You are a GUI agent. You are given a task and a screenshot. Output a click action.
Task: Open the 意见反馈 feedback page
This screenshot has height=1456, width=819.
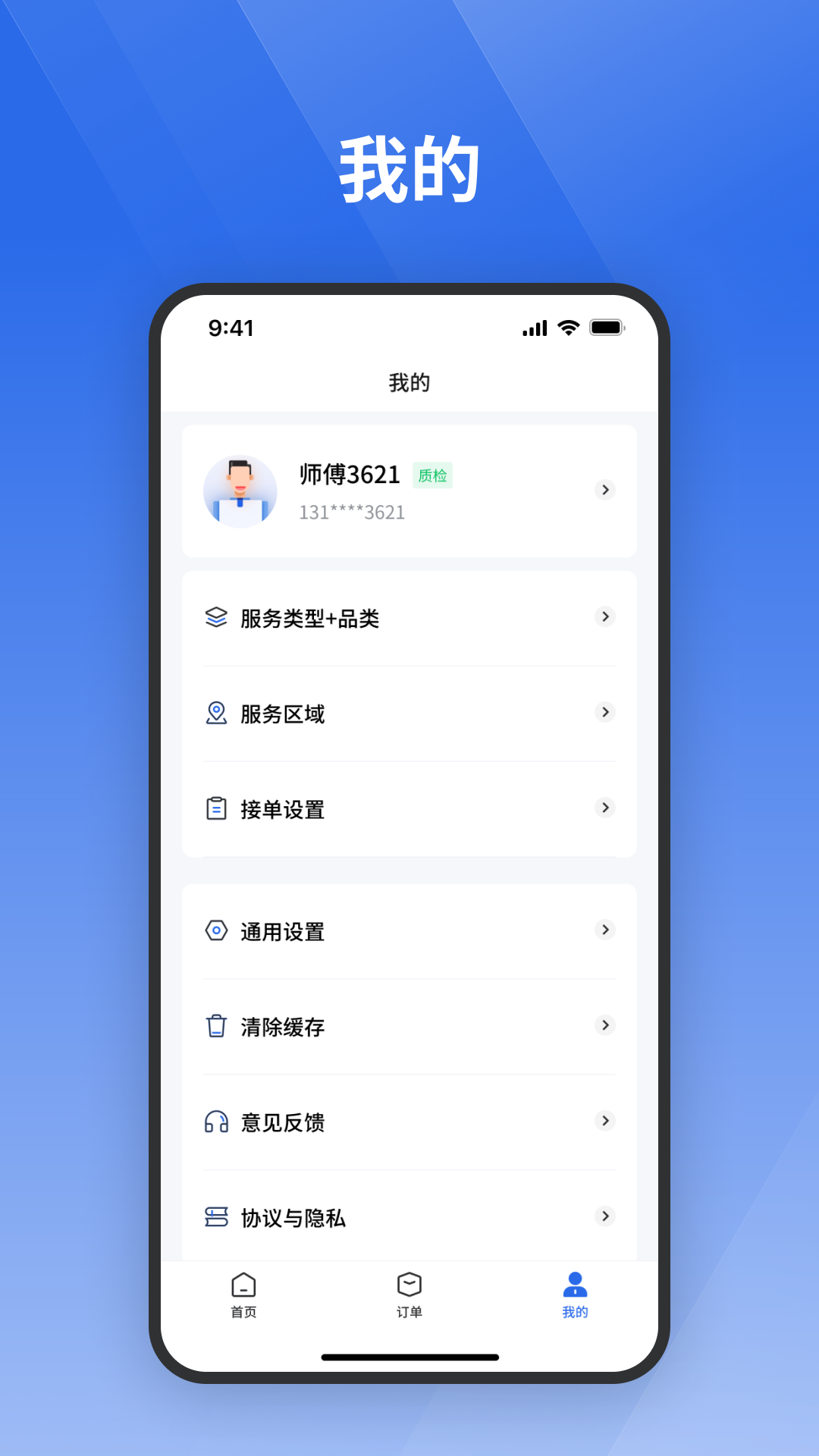[x=409, y=1122]
